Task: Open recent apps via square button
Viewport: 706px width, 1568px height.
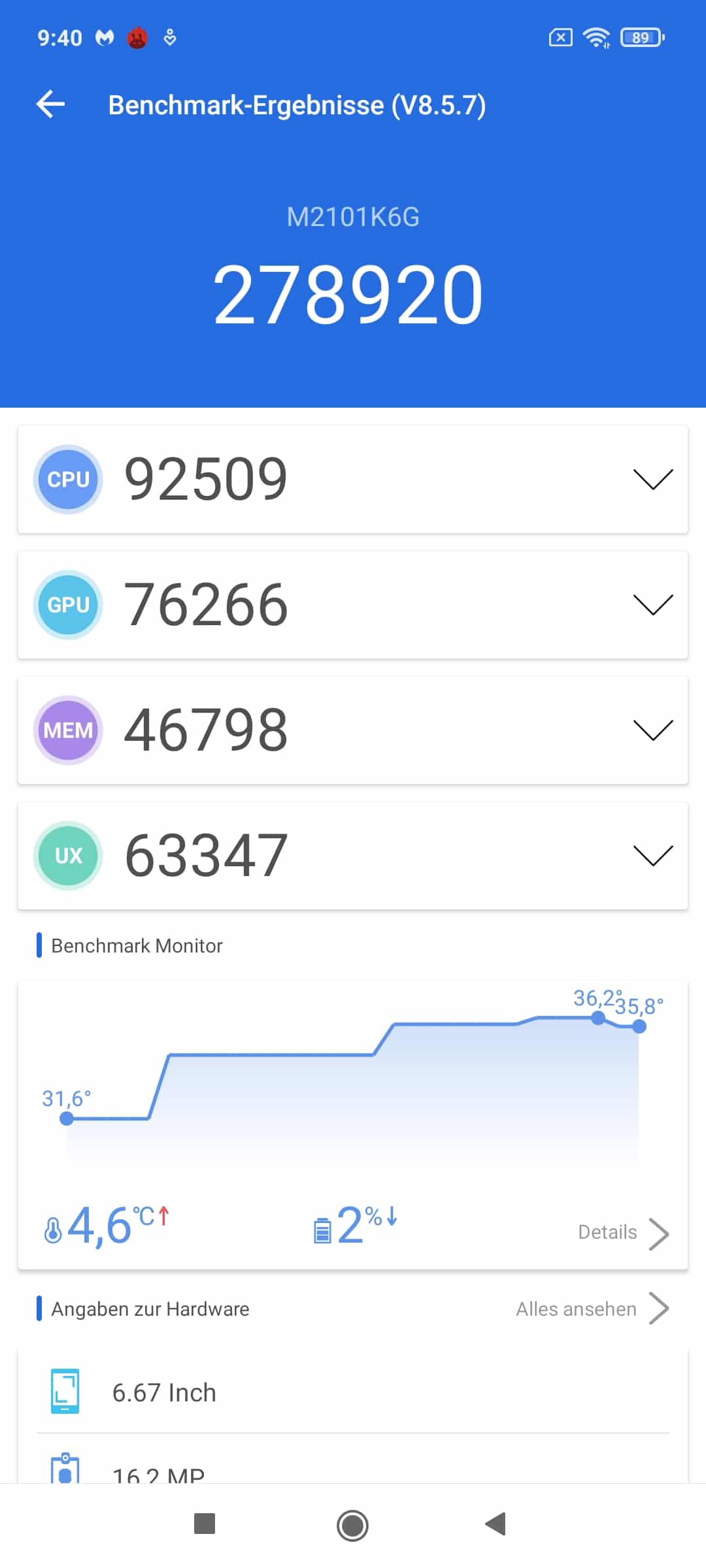Action: (205, 1524)
